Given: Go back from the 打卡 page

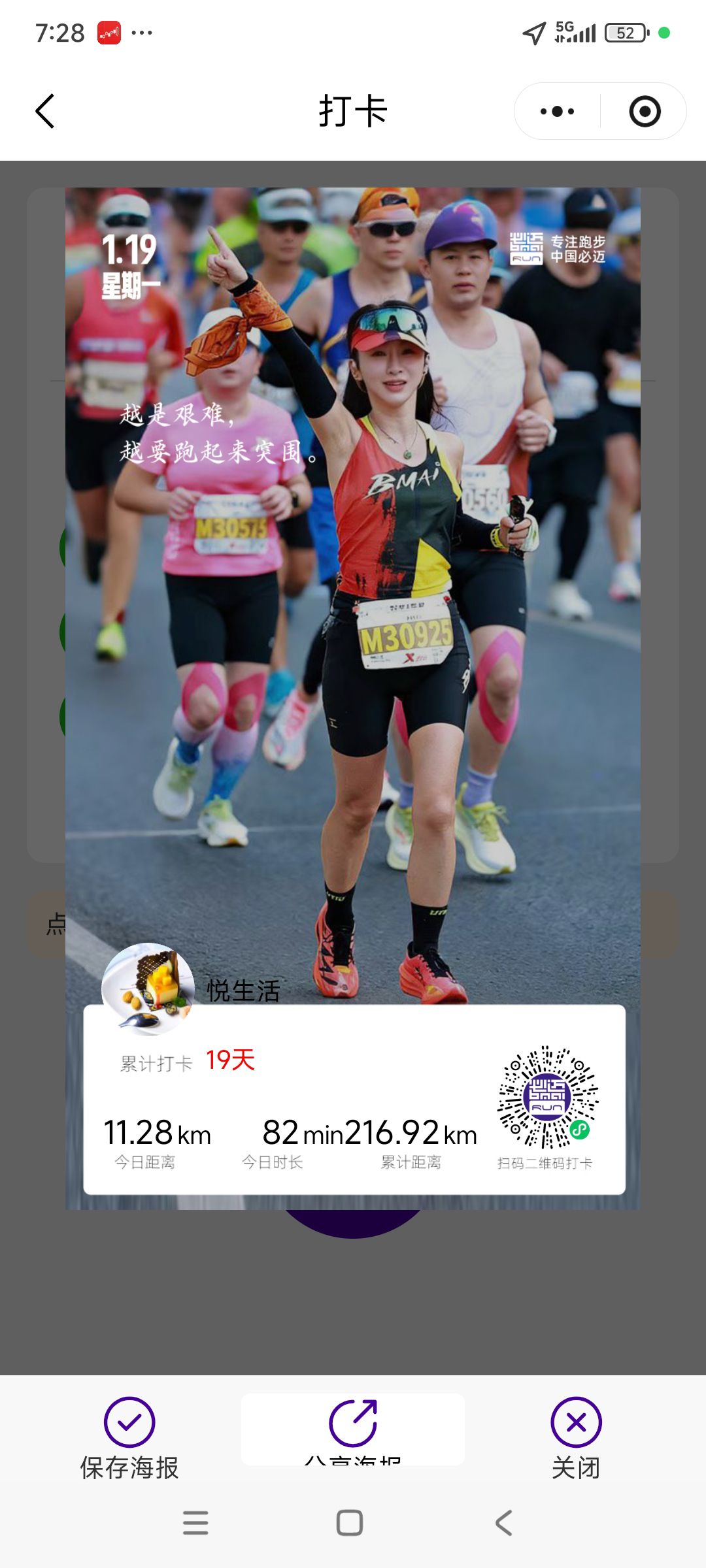Looking at the screenshot, I should (x=44, y=111).
